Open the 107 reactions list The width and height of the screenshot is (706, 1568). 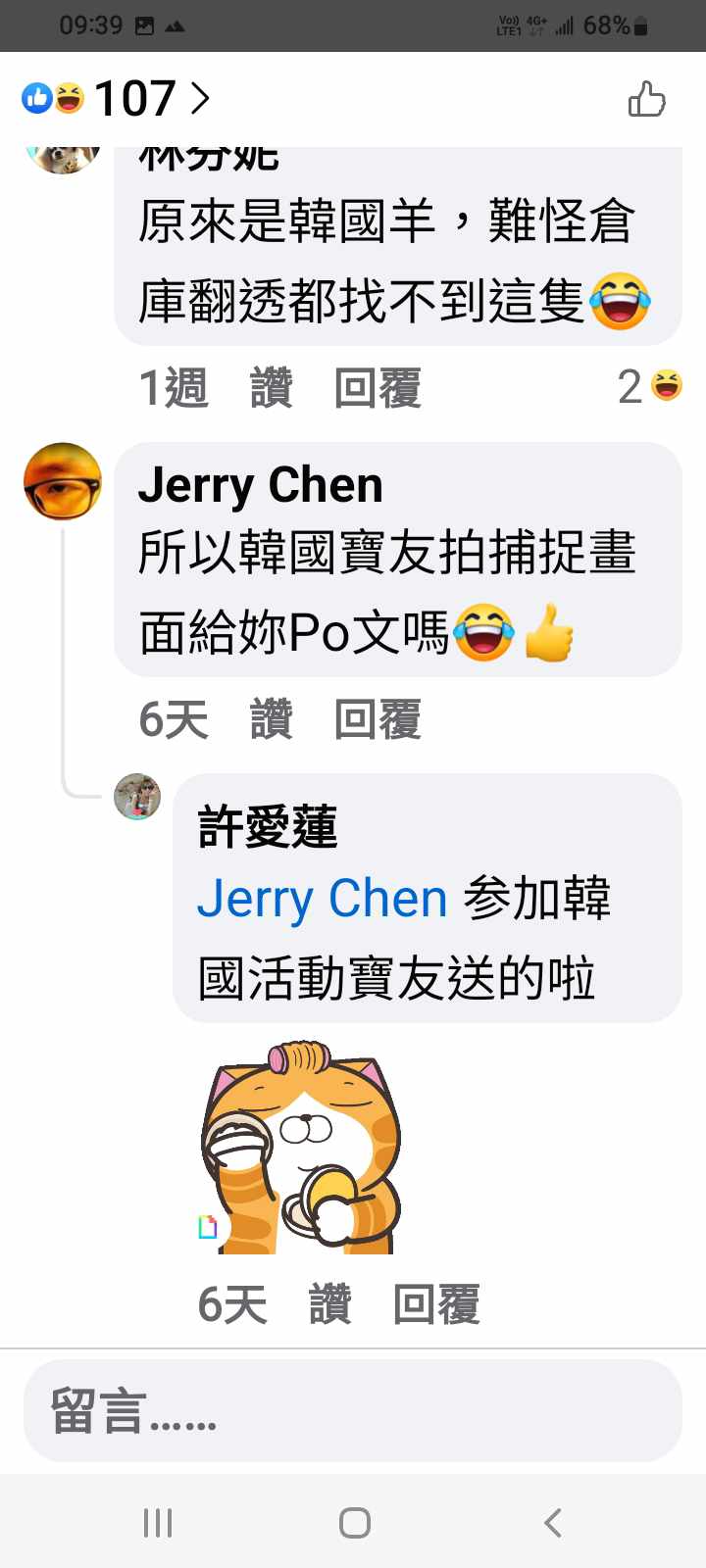point(118,98)
